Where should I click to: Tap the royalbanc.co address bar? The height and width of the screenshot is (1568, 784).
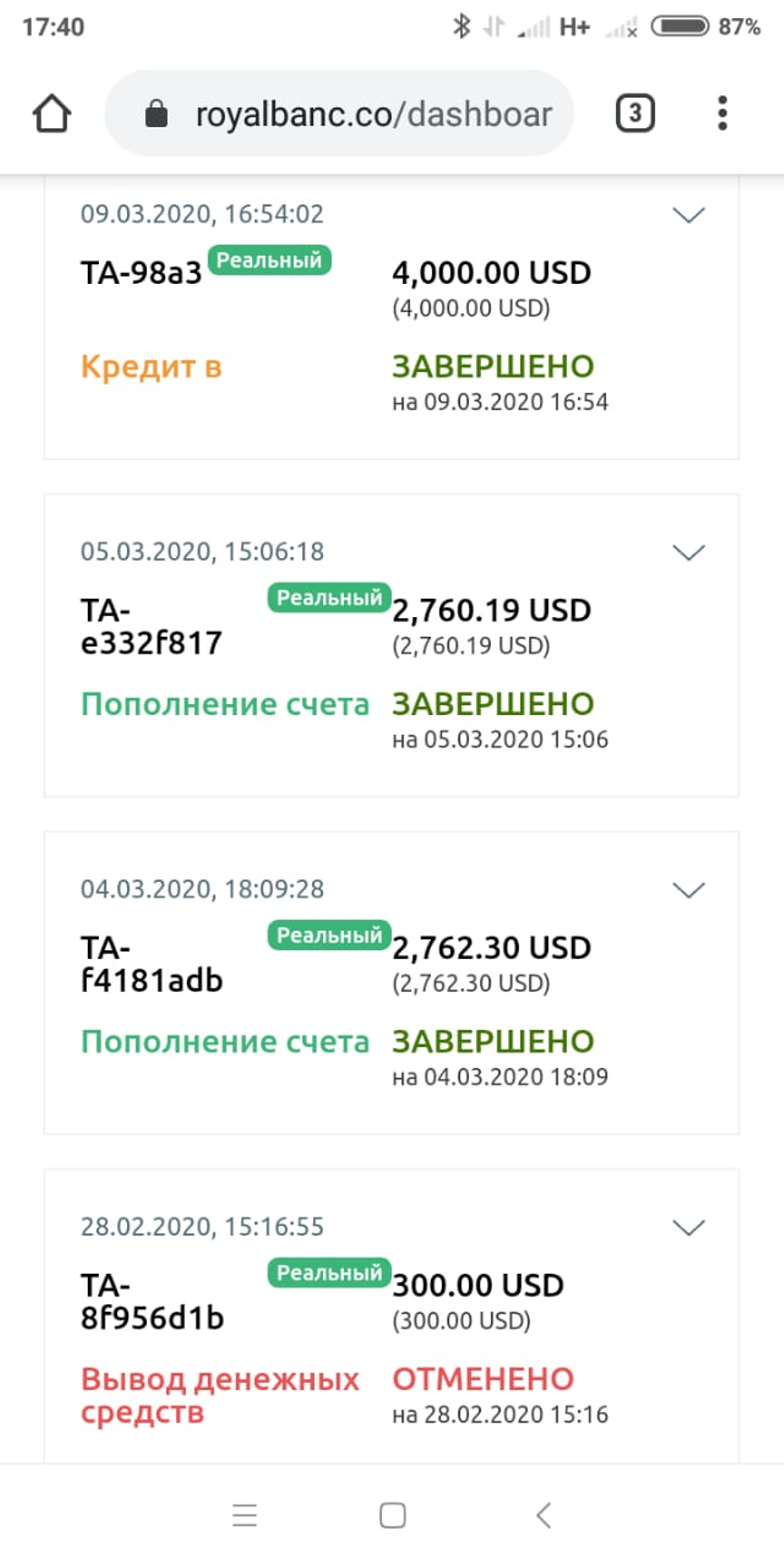(x=339, y=113)
